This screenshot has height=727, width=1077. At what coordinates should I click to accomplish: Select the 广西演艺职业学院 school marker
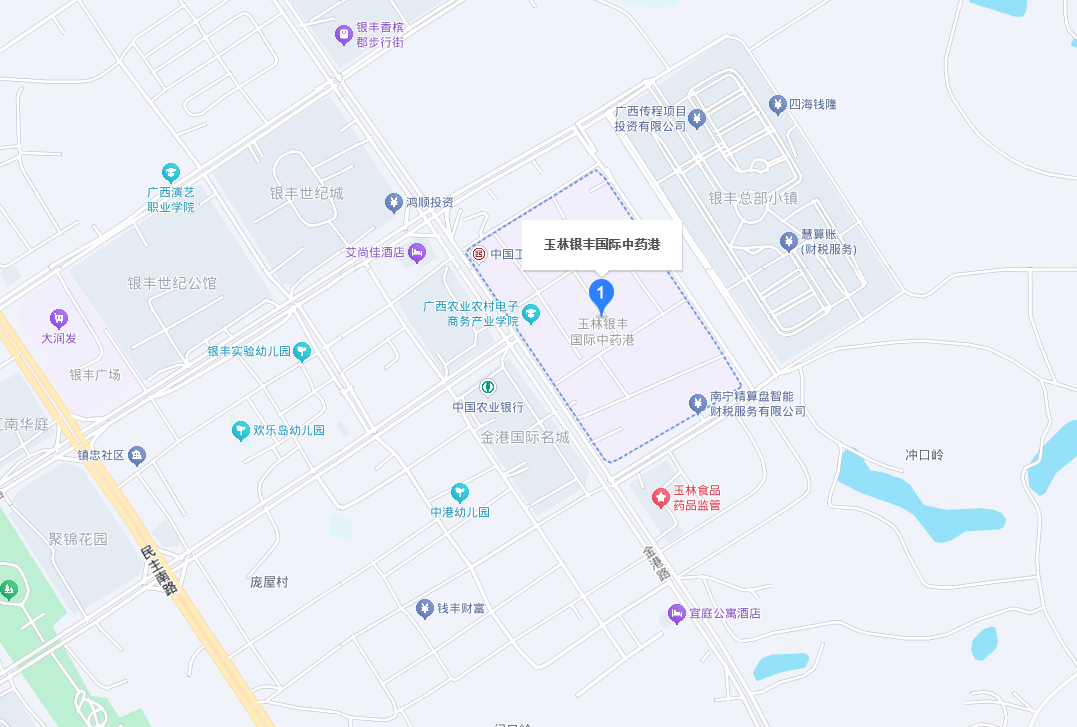171,173
